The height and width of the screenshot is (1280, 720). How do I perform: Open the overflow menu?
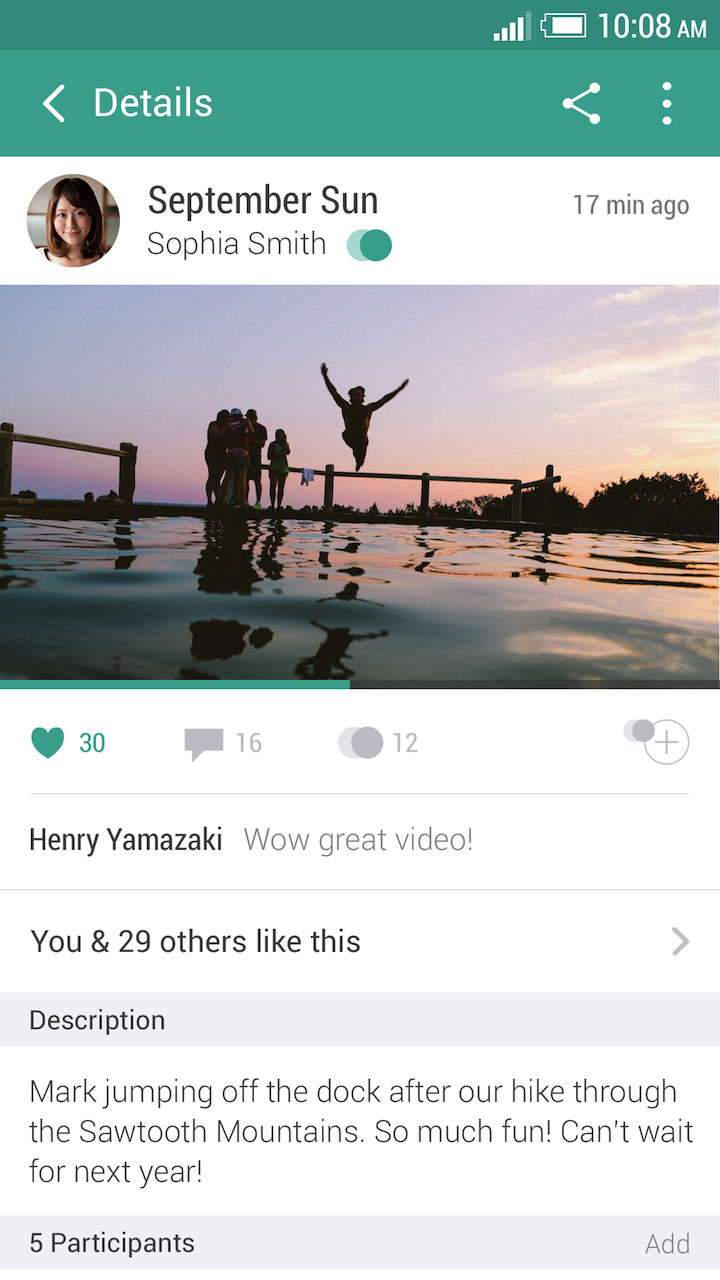(x=666, y=104)
